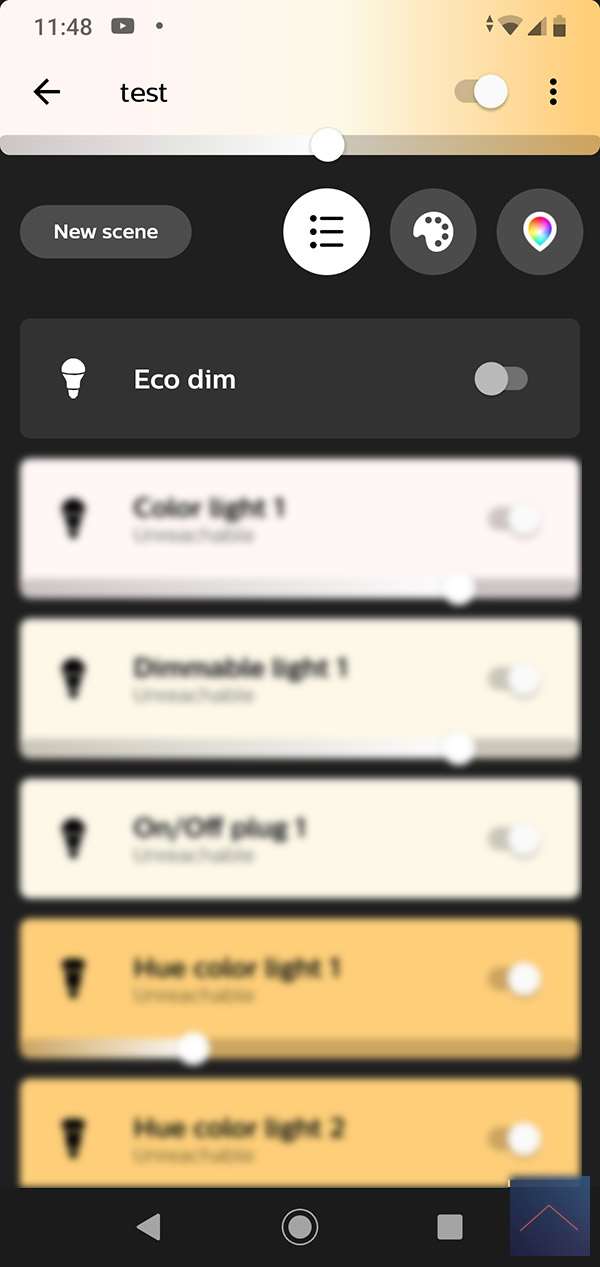Switch to the color palette scenes view
This screenshot has height=1267, width=600.
pyautogui.click(x=433, y=232)
